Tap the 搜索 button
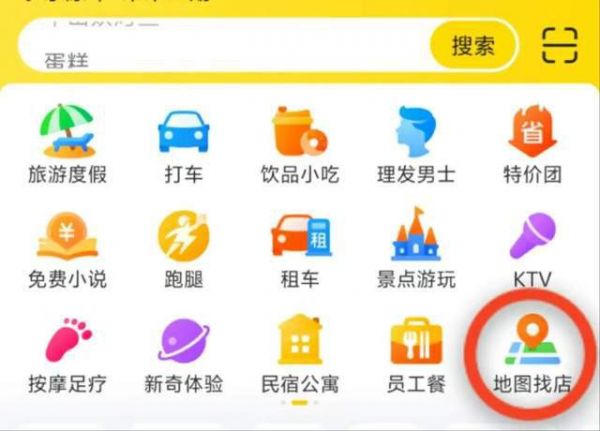This screenshot has width=600, height=431. click(473, 45)
